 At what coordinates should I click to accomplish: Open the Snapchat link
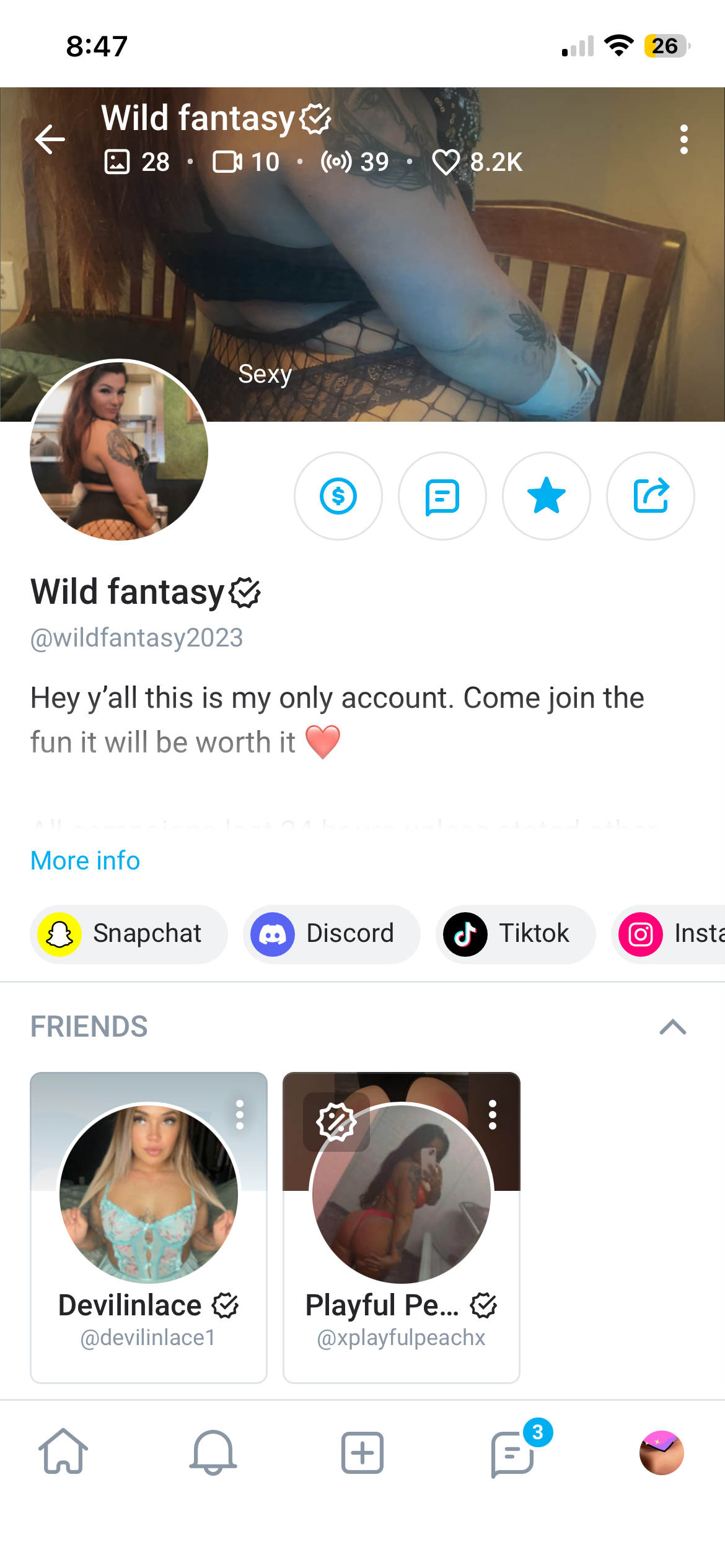(x=129, y=934)
